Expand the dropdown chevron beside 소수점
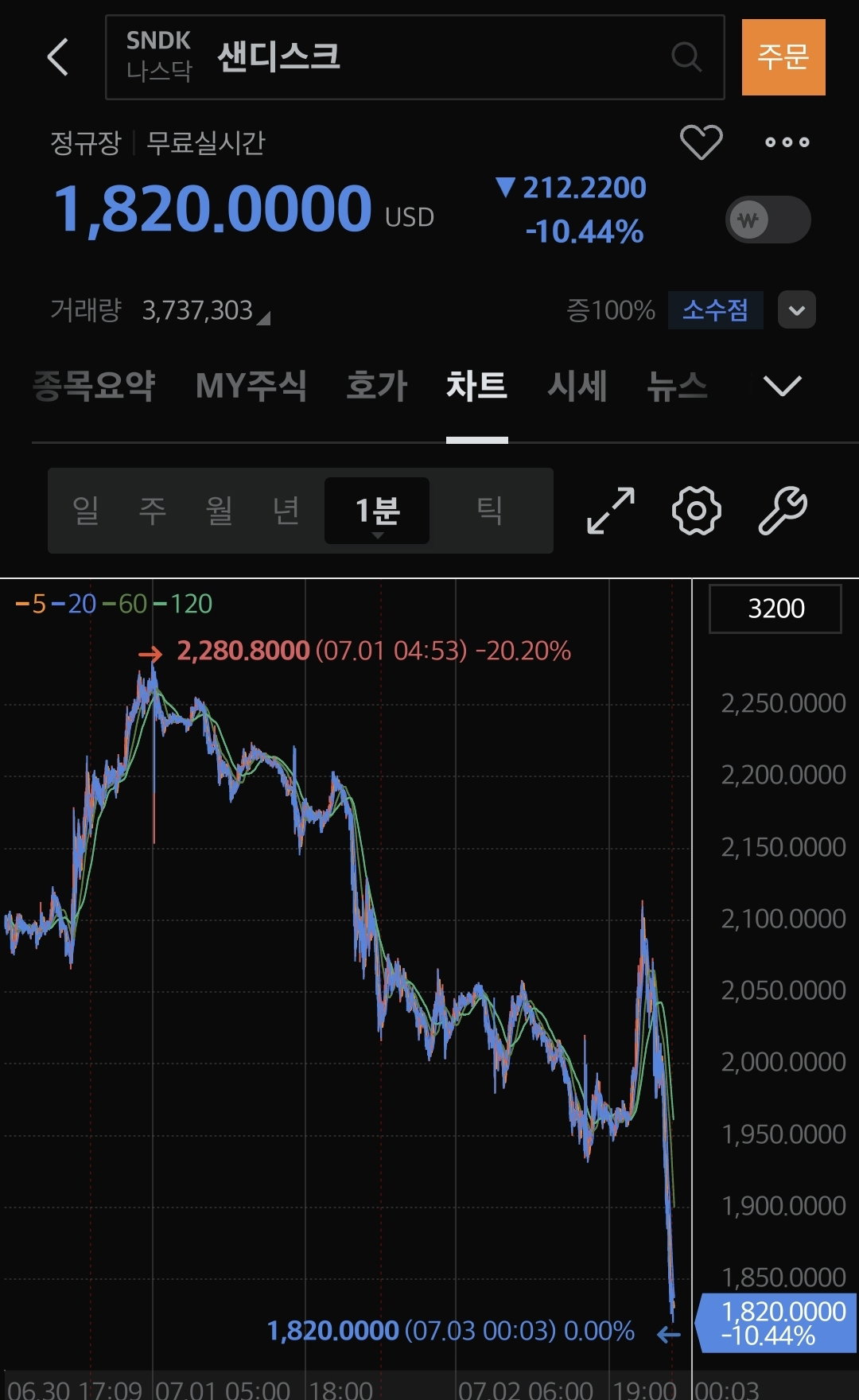This screenshot has width=859, height=1400. point(796,309)
